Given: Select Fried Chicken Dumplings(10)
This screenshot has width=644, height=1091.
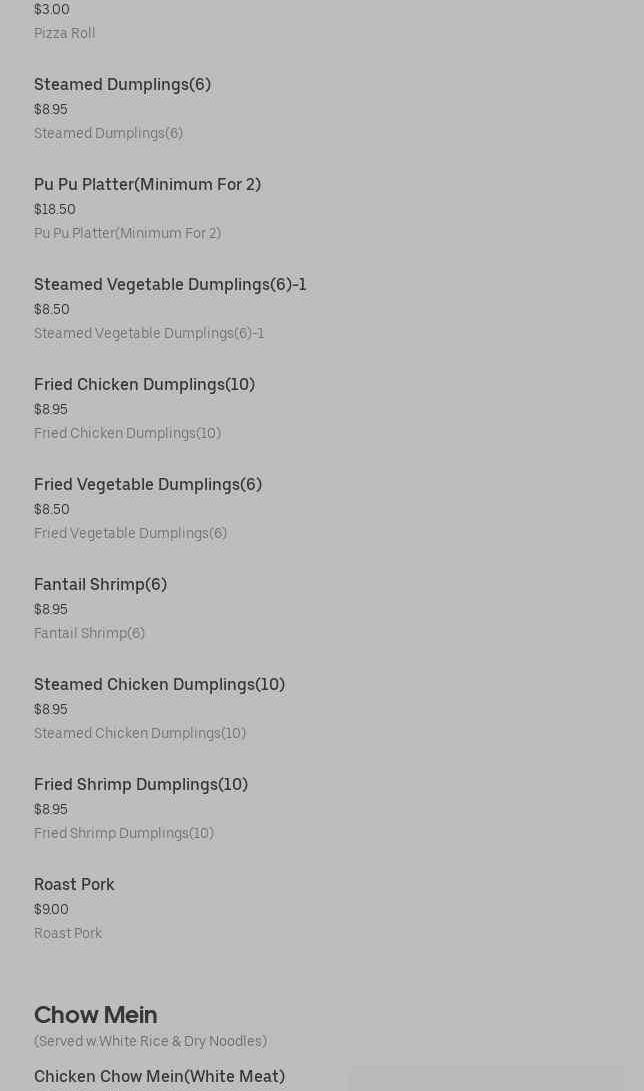Looking at the screenshot, I should click(x=144, y=385).
